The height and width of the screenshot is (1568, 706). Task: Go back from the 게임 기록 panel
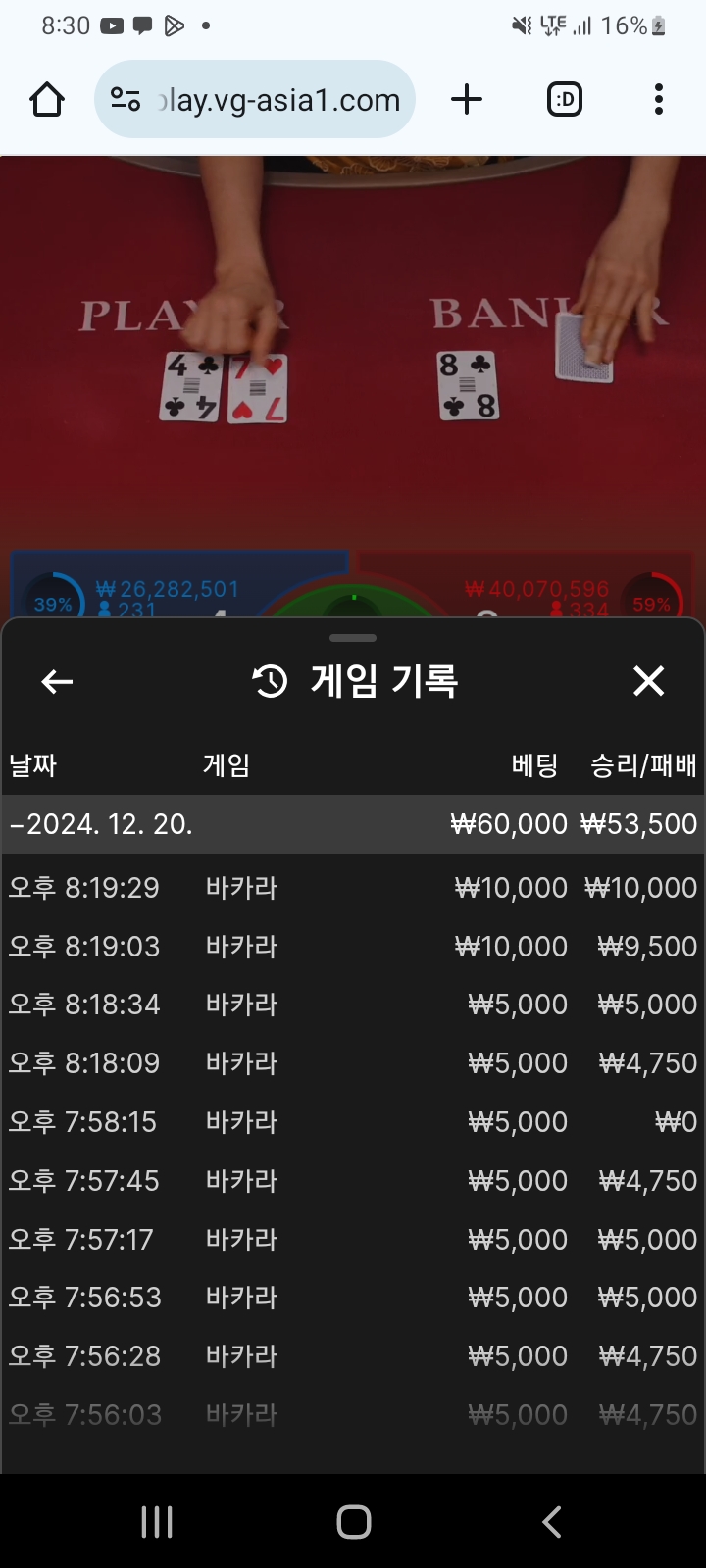(57, 682)
